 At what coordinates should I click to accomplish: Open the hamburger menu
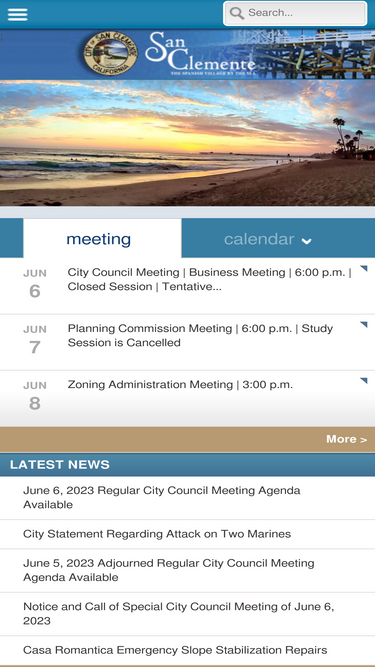point(17,14)
